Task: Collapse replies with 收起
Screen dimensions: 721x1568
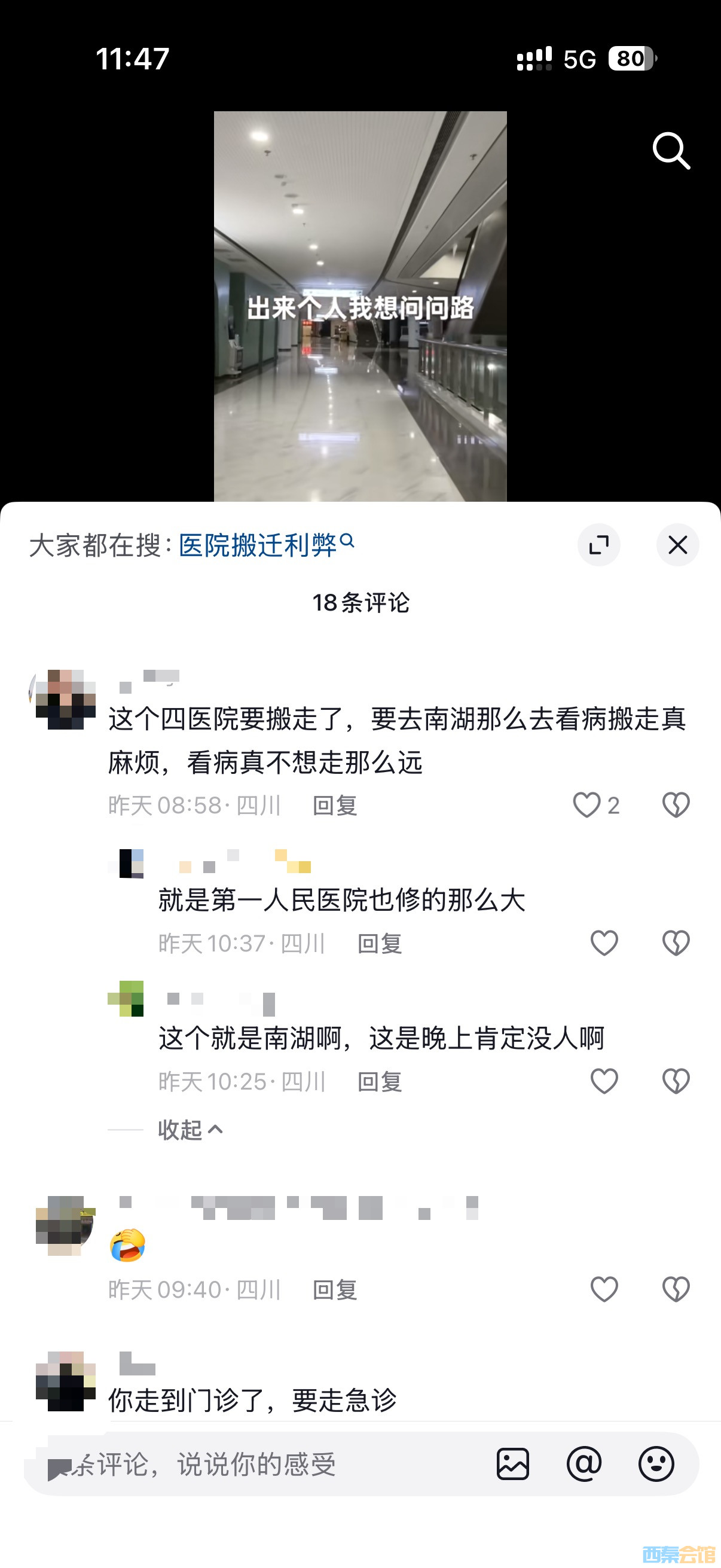Action: click(190, 1130)
